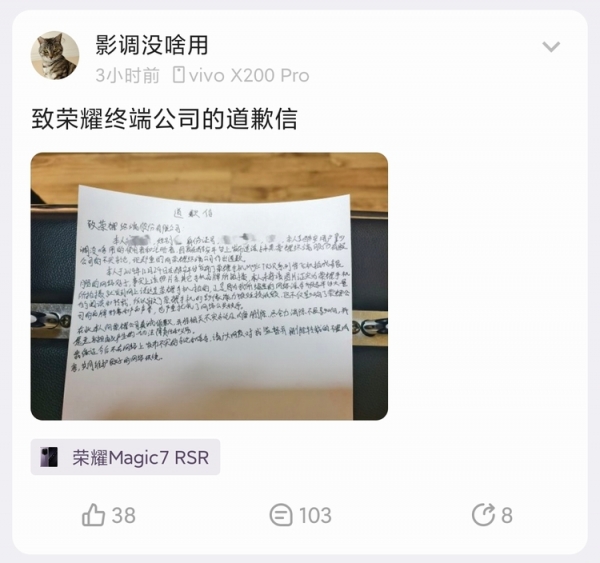This screenshot has height=563, width=600.
Task: Like this post with 38 likes
Action: click(108, 515)
